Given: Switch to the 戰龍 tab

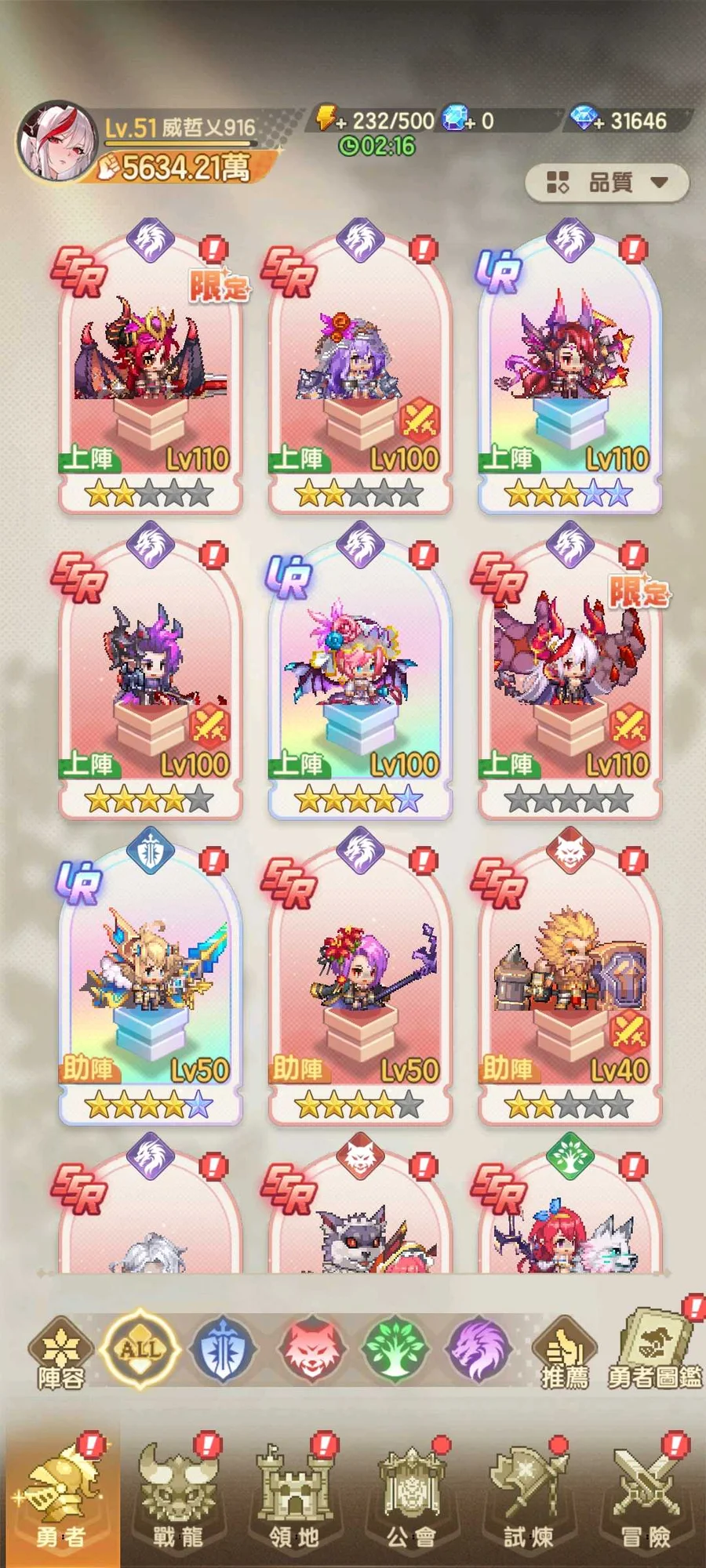Looking at the screenshot, I should tap(176, 1494).
